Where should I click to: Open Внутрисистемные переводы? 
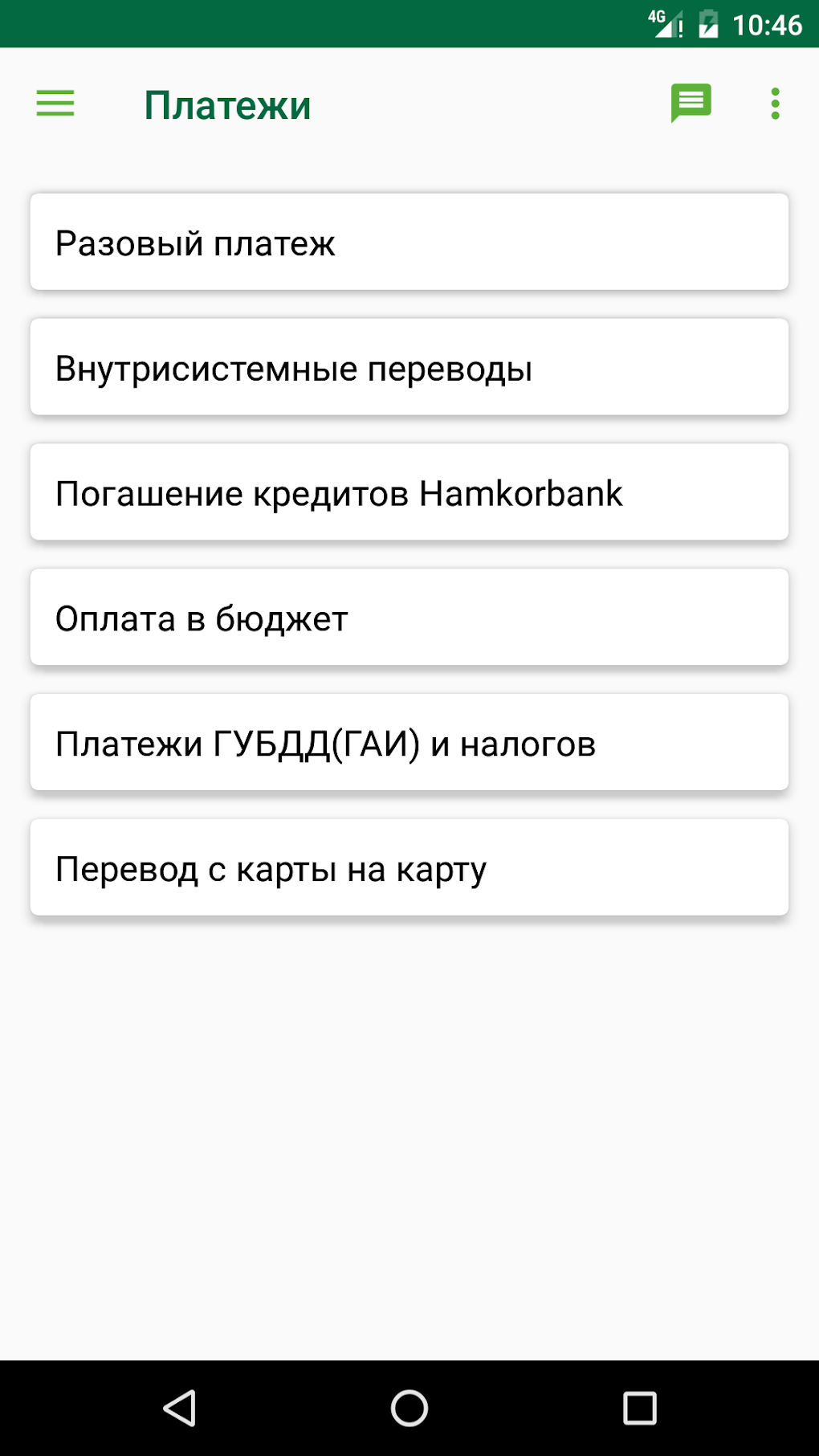(x=409, y=367)
